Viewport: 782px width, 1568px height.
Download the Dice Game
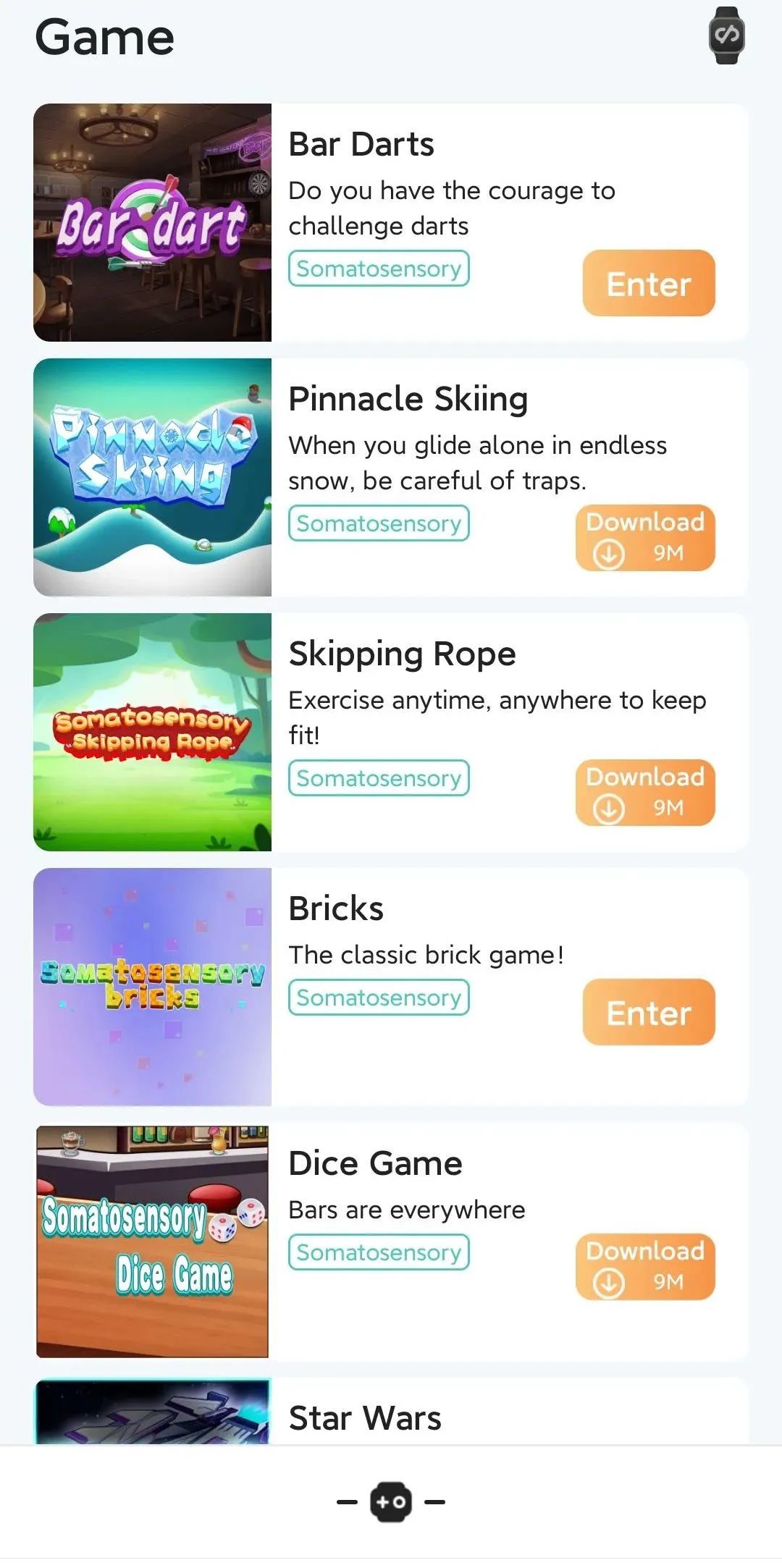[645, 1267]
